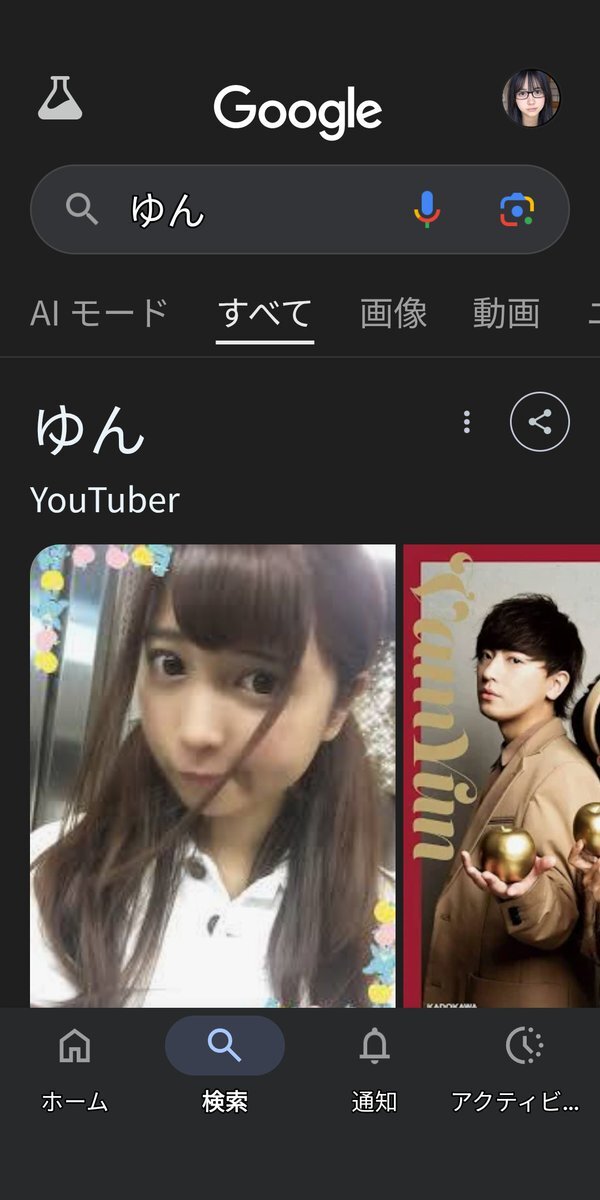This screenshot has height=1200, width=600.
Task: Share the ゆん knowledge panel
Action: click(540, 422)
